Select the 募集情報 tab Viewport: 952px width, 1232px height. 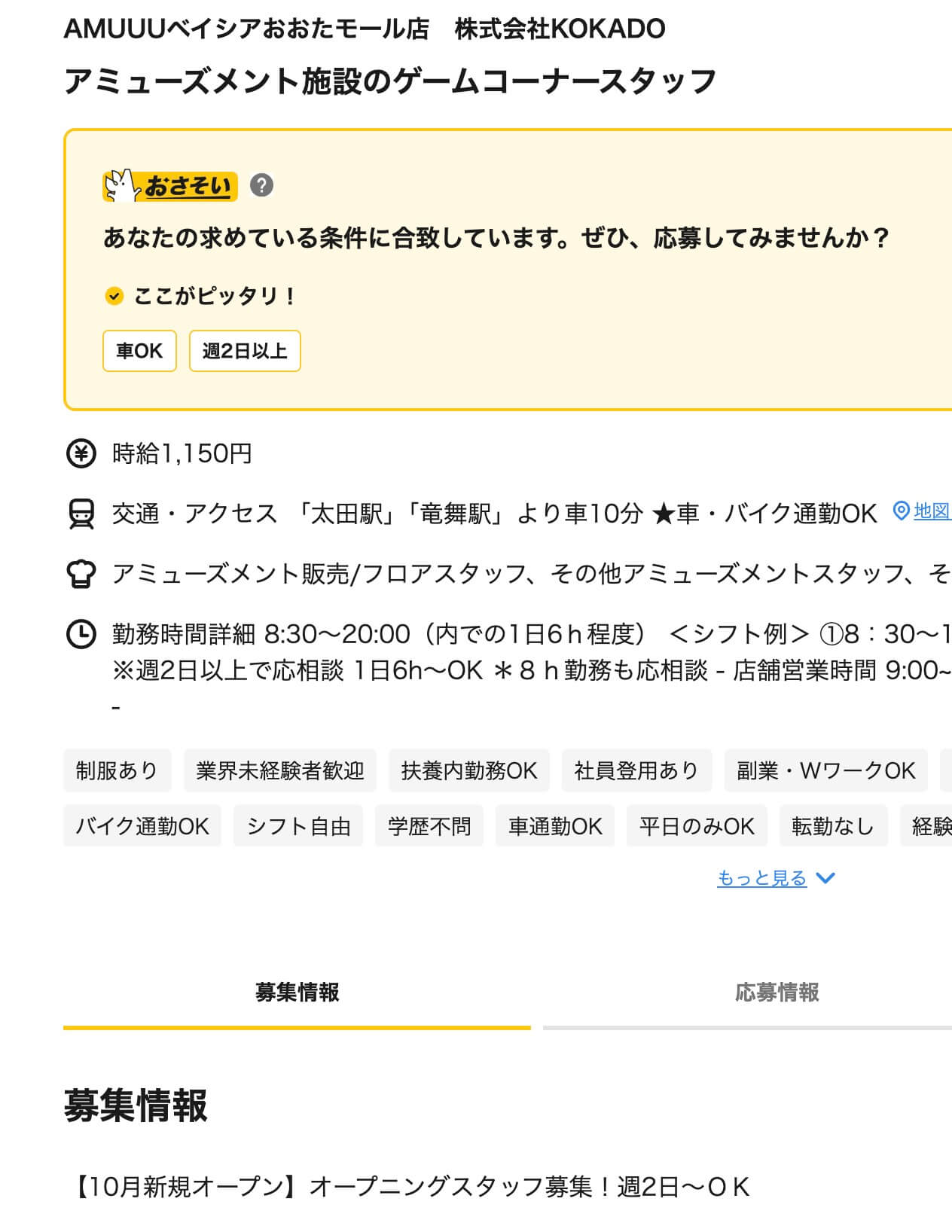(297, 993)
